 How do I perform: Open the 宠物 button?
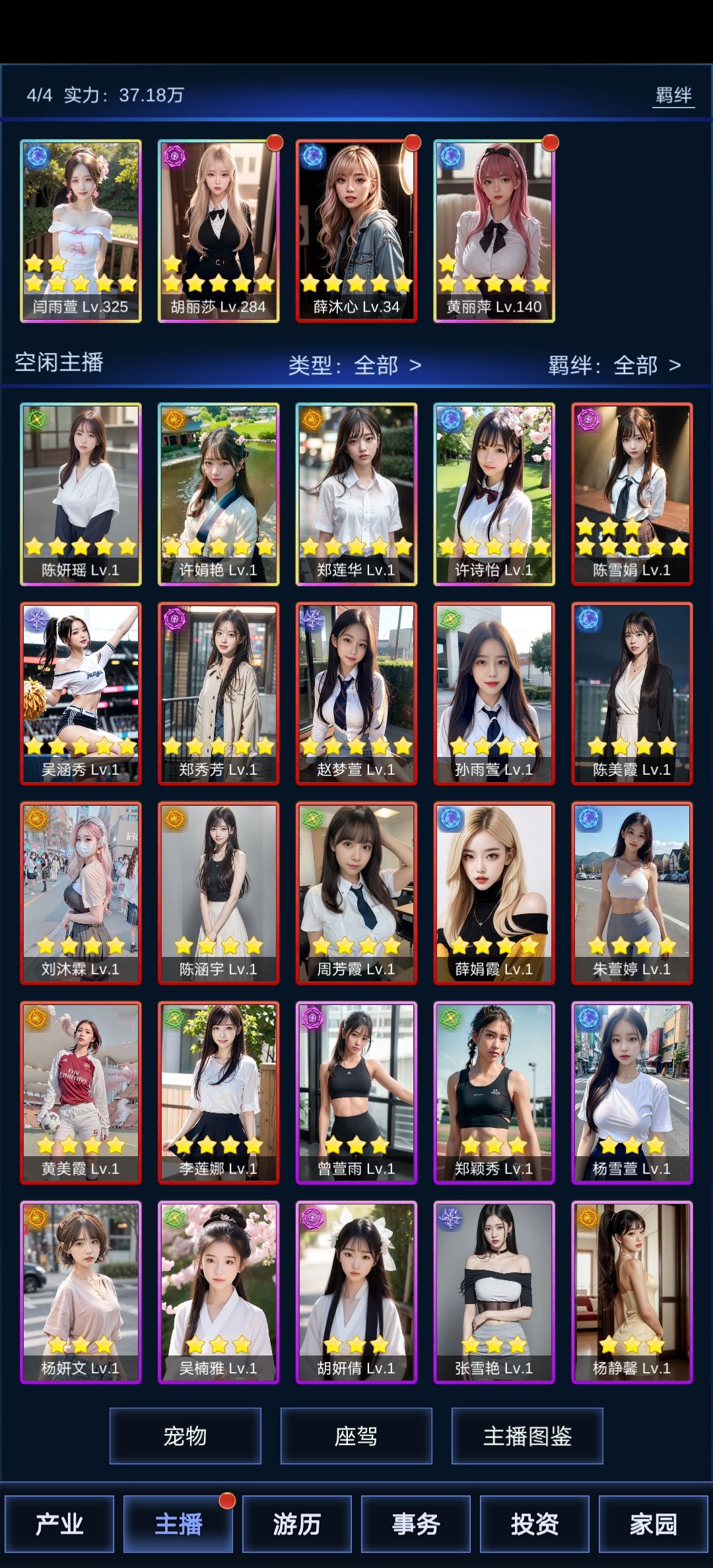click(x=186, y=1436)
